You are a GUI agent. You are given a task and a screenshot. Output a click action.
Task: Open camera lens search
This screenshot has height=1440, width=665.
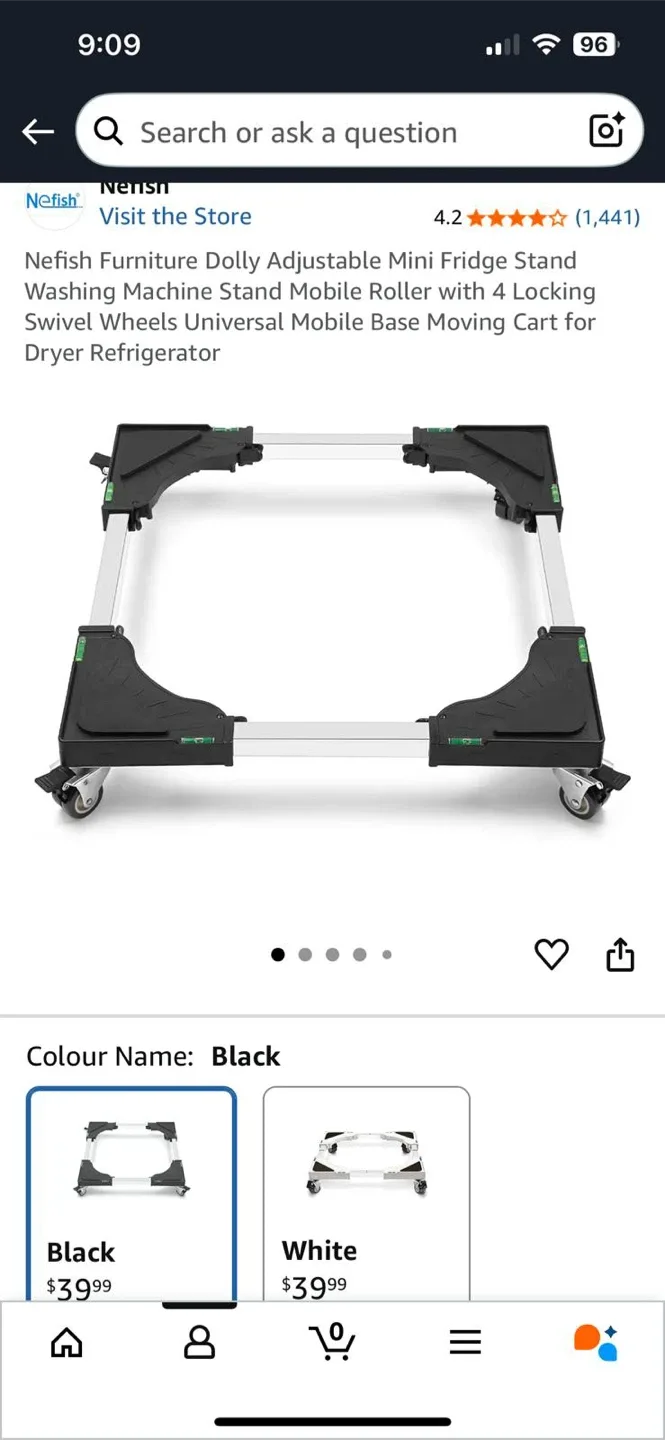[x=606, y=131]
